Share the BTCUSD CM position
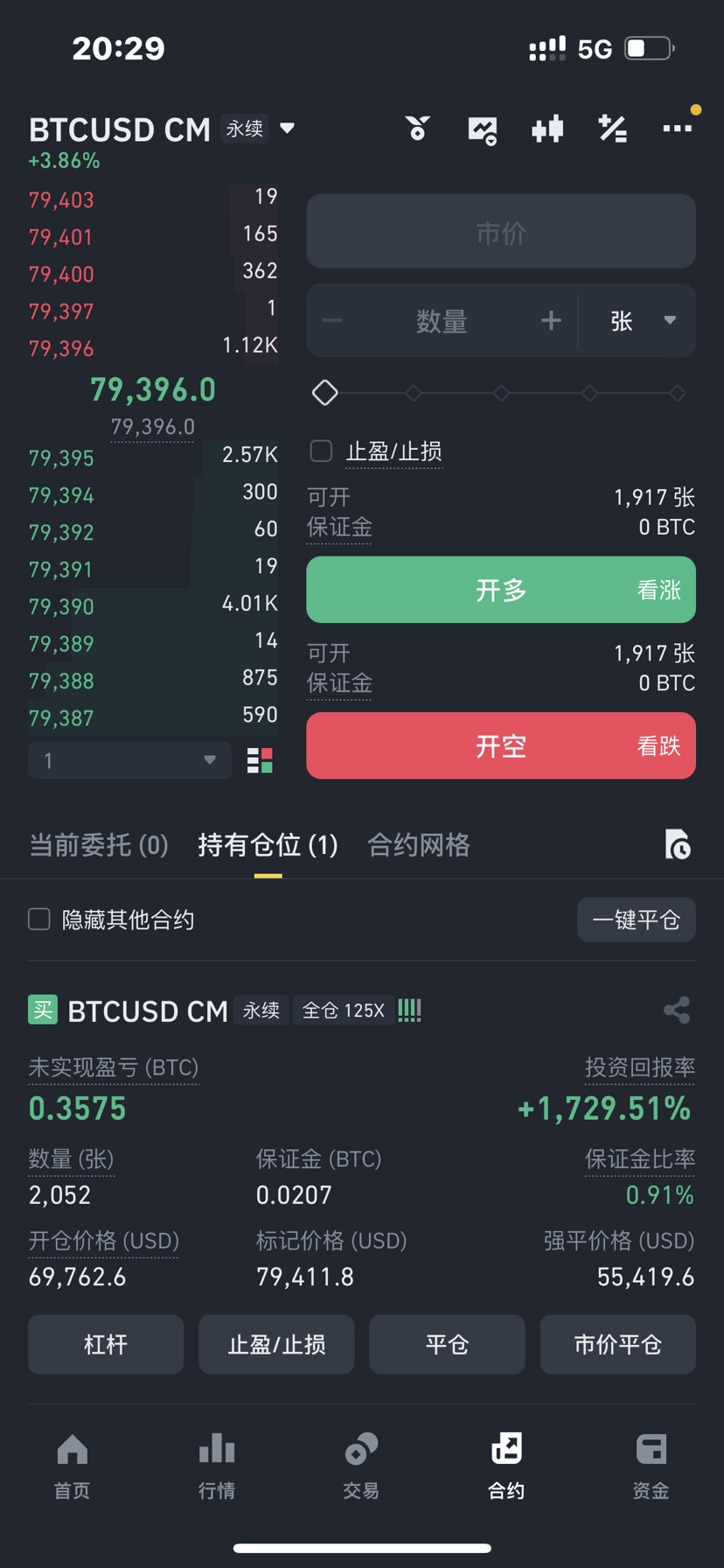The height and width of the screenshot is (1568, 724). tap(677, 1011)
